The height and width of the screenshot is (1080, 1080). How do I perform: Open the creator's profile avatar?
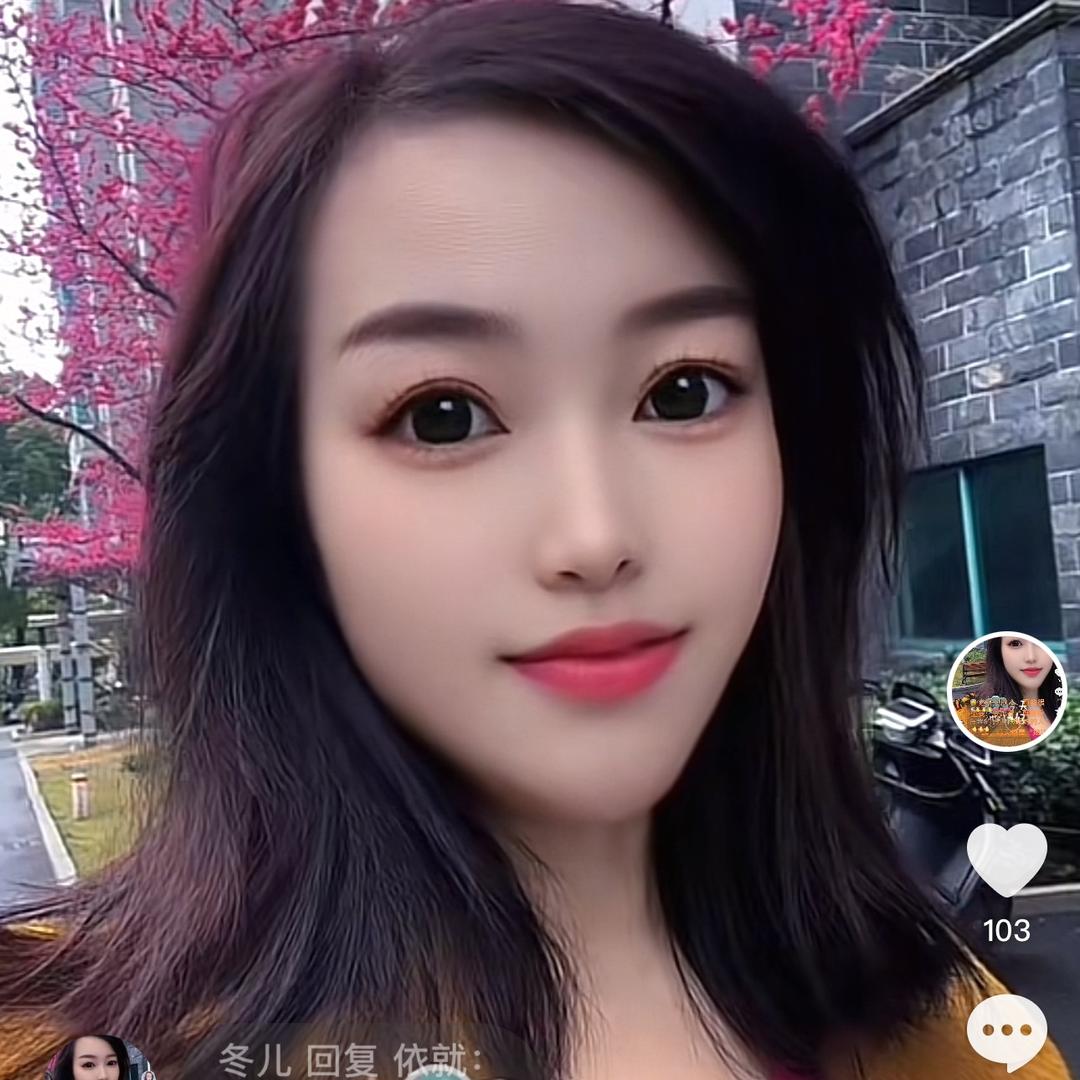point(1006,691)
